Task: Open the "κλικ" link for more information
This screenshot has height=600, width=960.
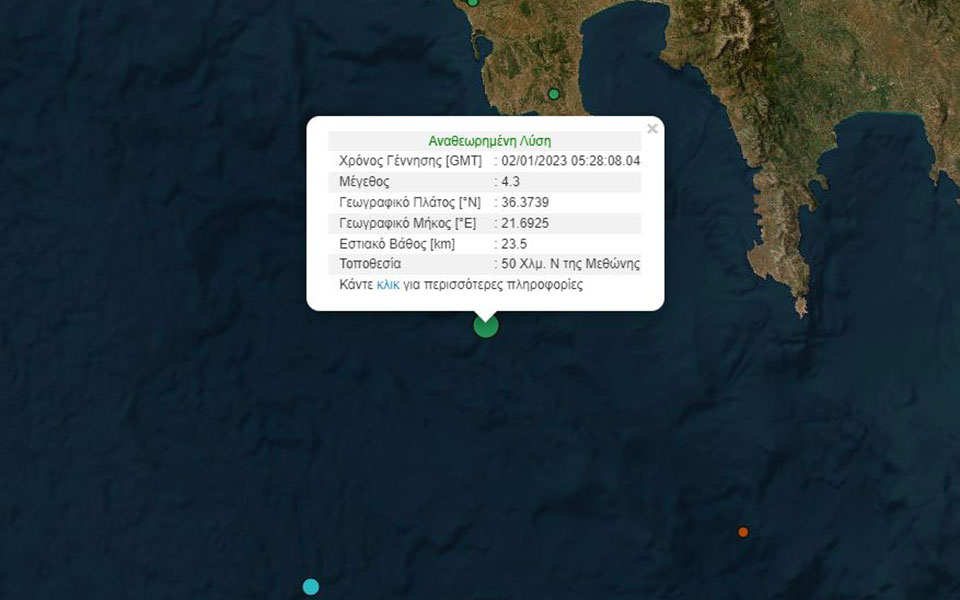Action: (388, 285)
